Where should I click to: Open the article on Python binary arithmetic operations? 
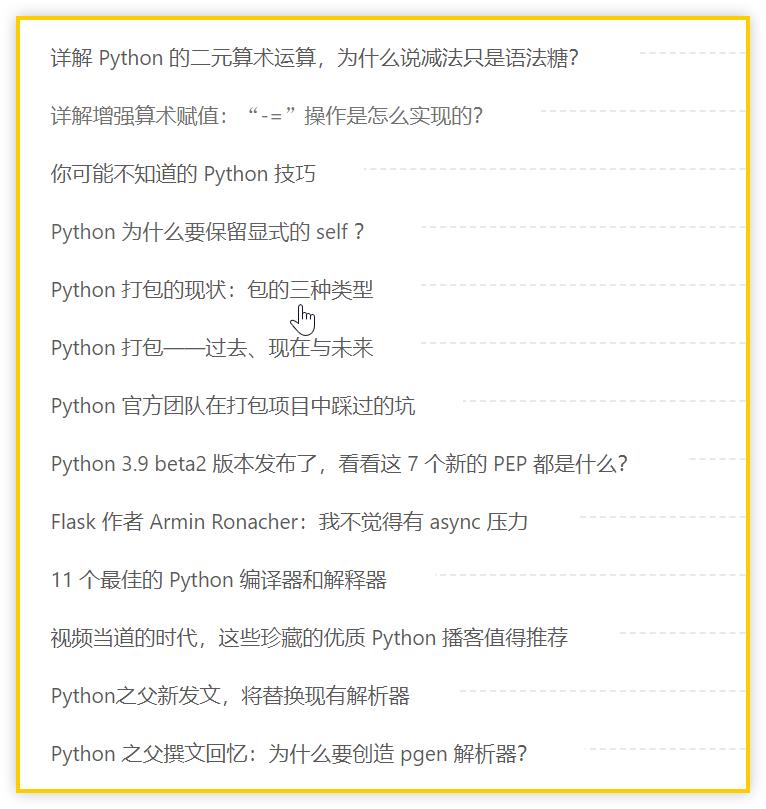[314, 58]
